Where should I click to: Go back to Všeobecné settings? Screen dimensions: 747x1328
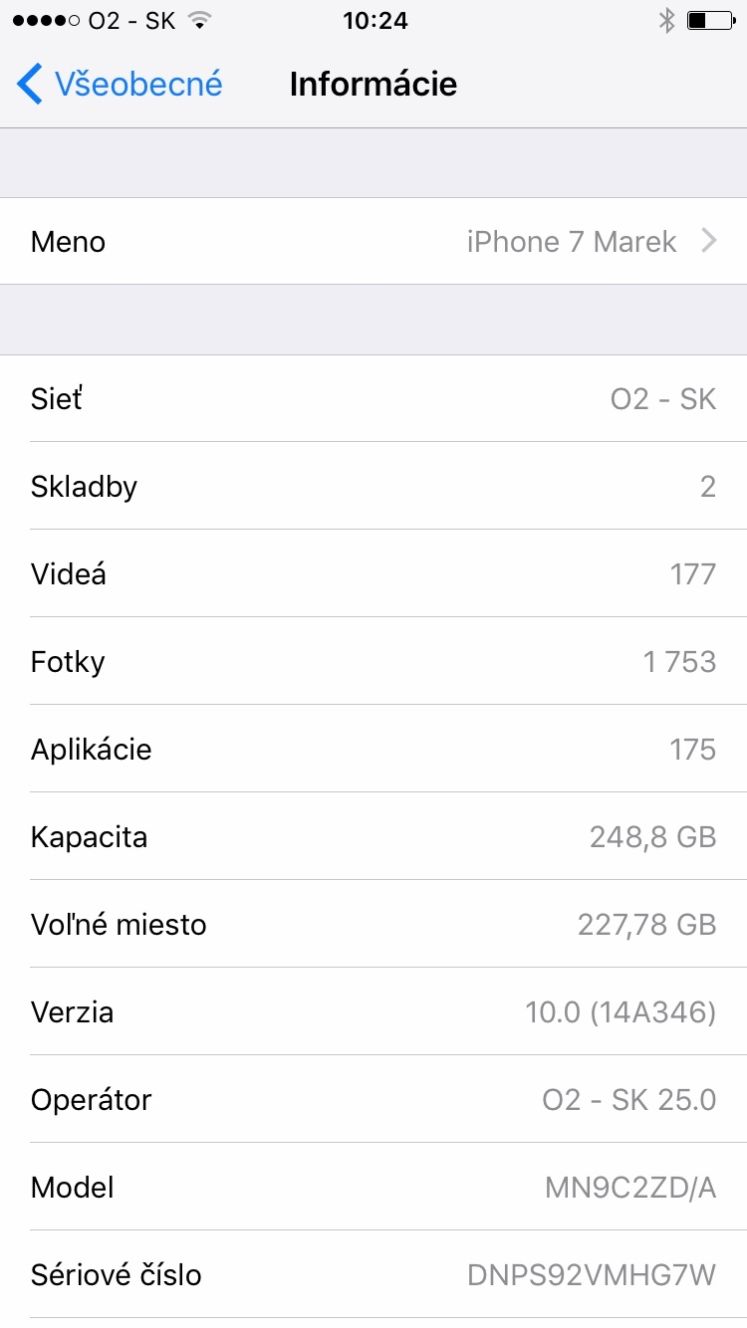click(x=120, y=84)
